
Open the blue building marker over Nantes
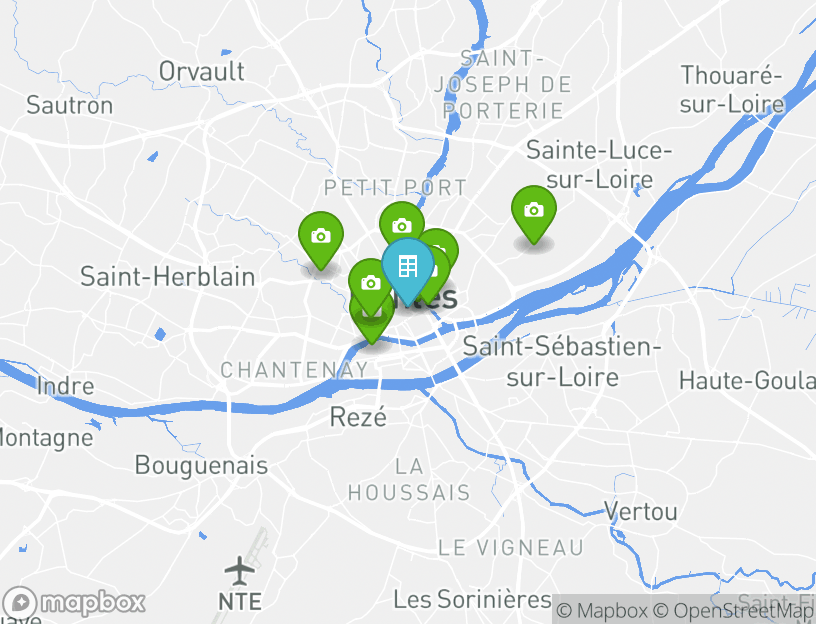point(407,266)
